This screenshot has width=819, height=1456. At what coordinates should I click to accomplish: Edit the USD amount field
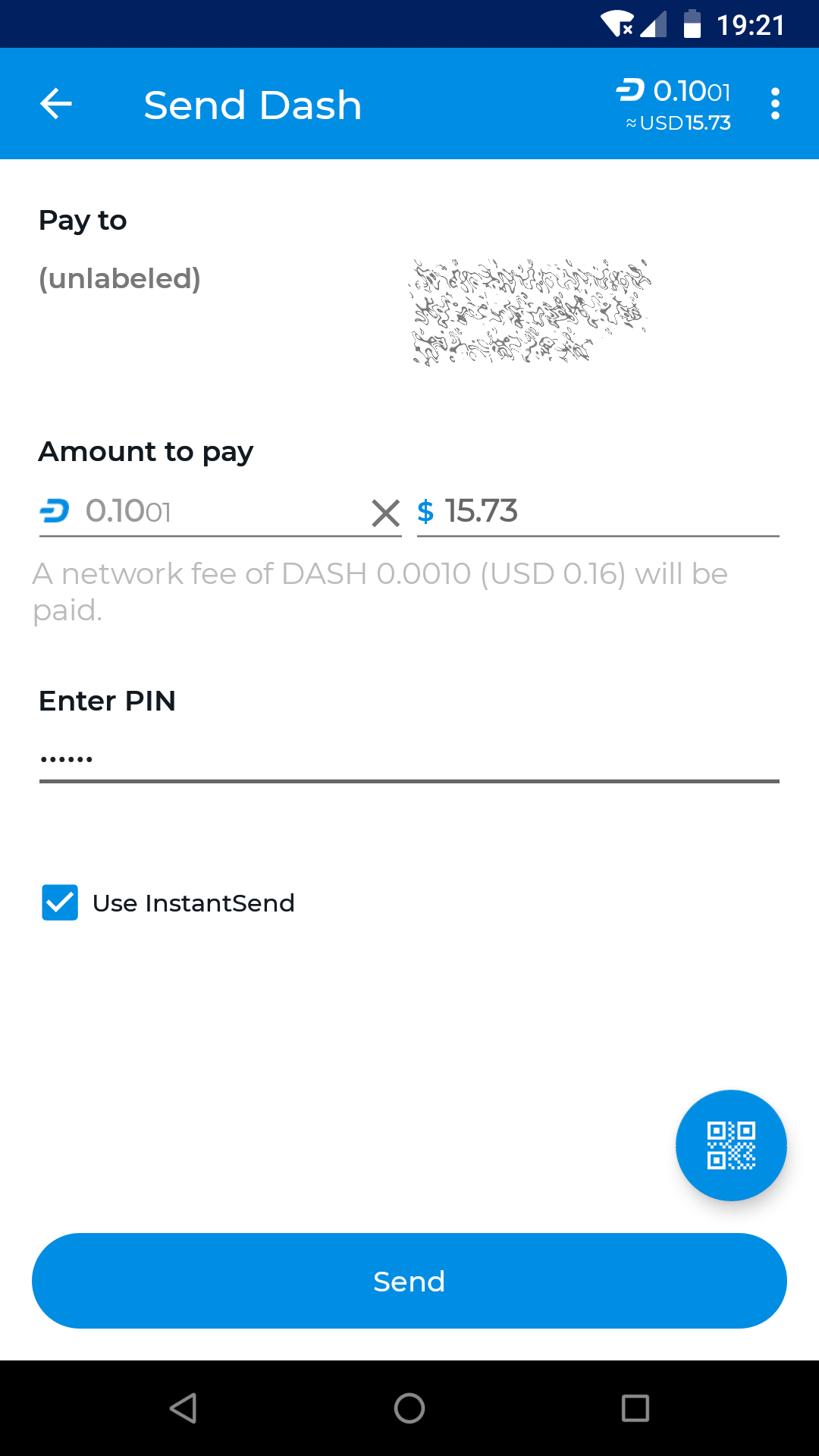(x=607, y=512)
